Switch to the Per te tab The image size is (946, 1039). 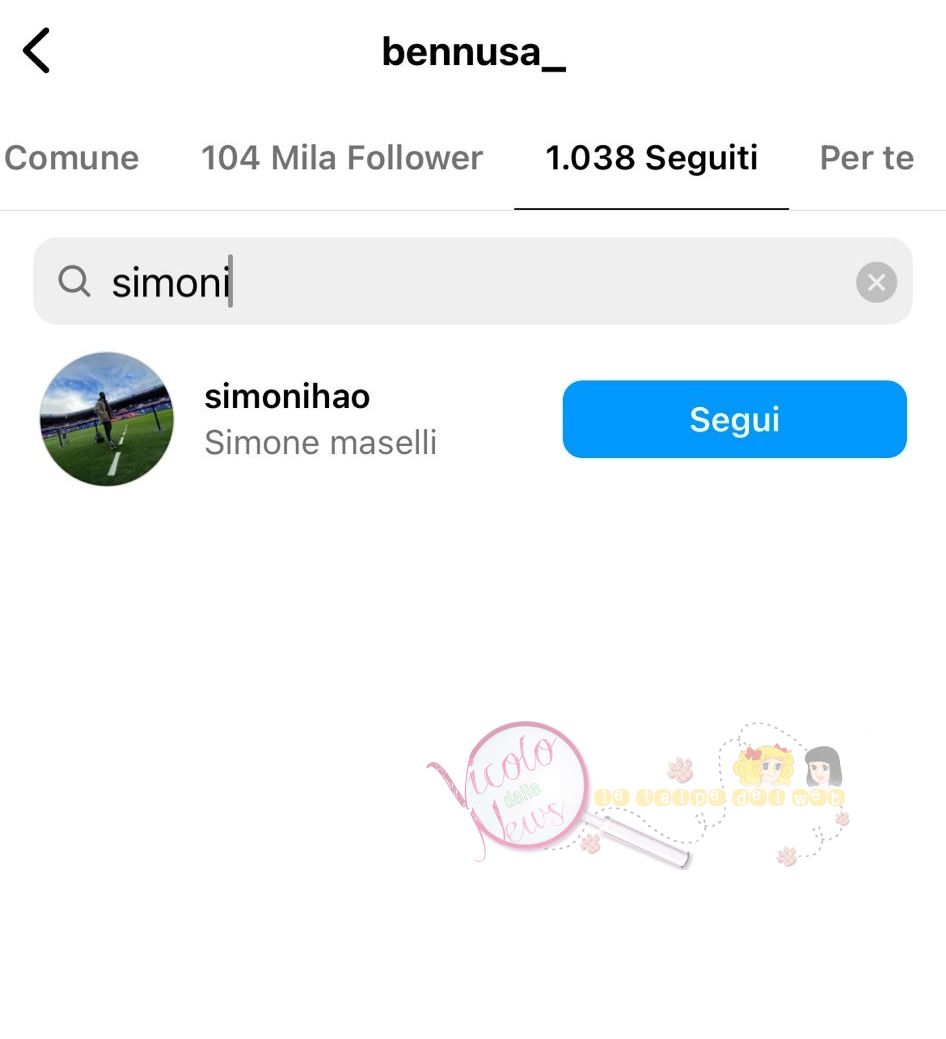tap(866, 158)
